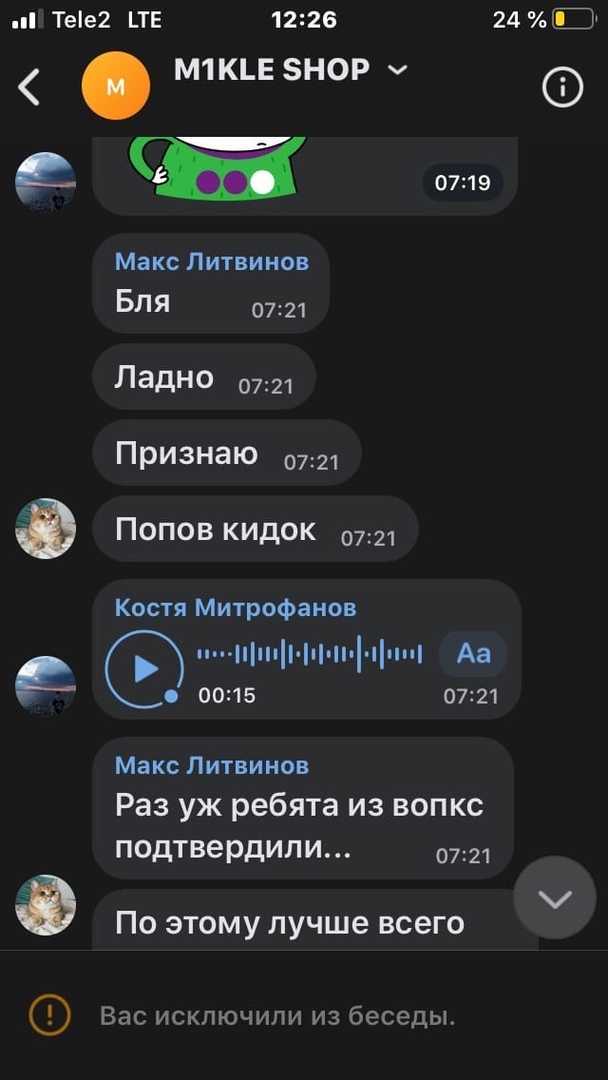608x1080 pixels.
Task: Open the cat avatar next to Попов кидок
Action: (46, 528)
